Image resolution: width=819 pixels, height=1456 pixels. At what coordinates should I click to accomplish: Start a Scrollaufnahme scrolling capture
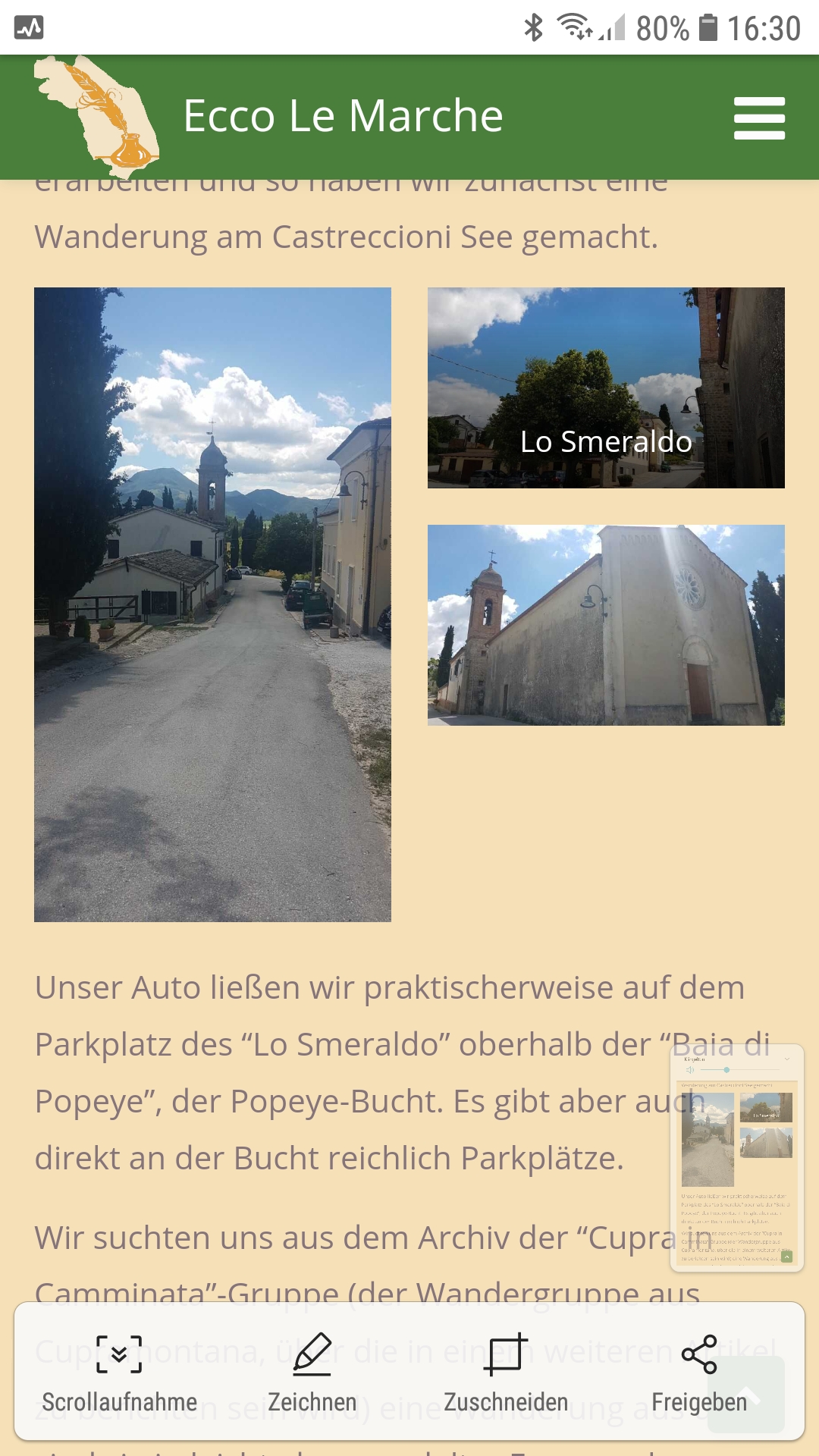coord(119,1373)
